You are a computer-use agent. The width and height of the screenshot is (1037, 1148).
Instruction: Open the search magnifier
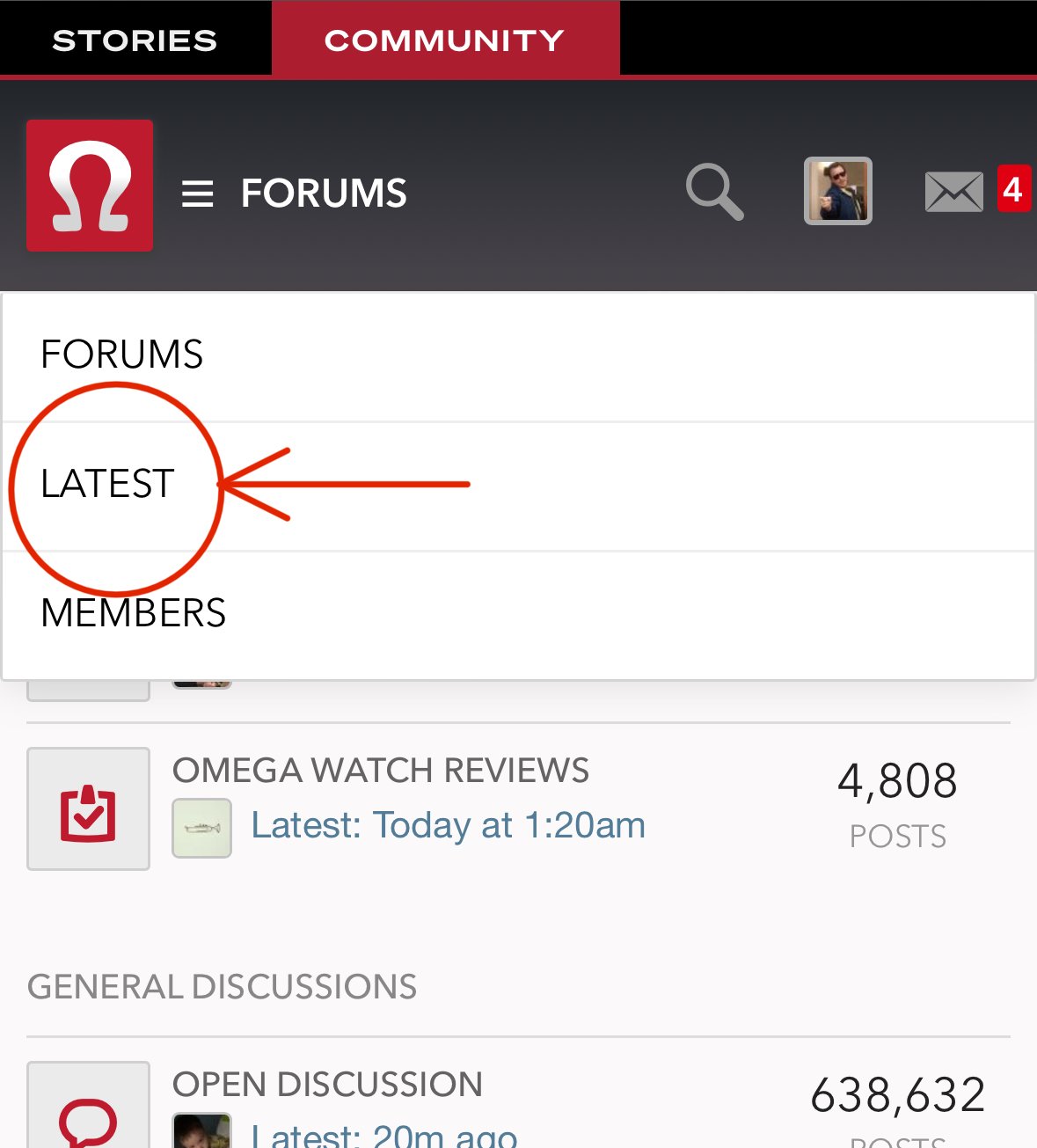pyautogui.click(x=714, y=191)
